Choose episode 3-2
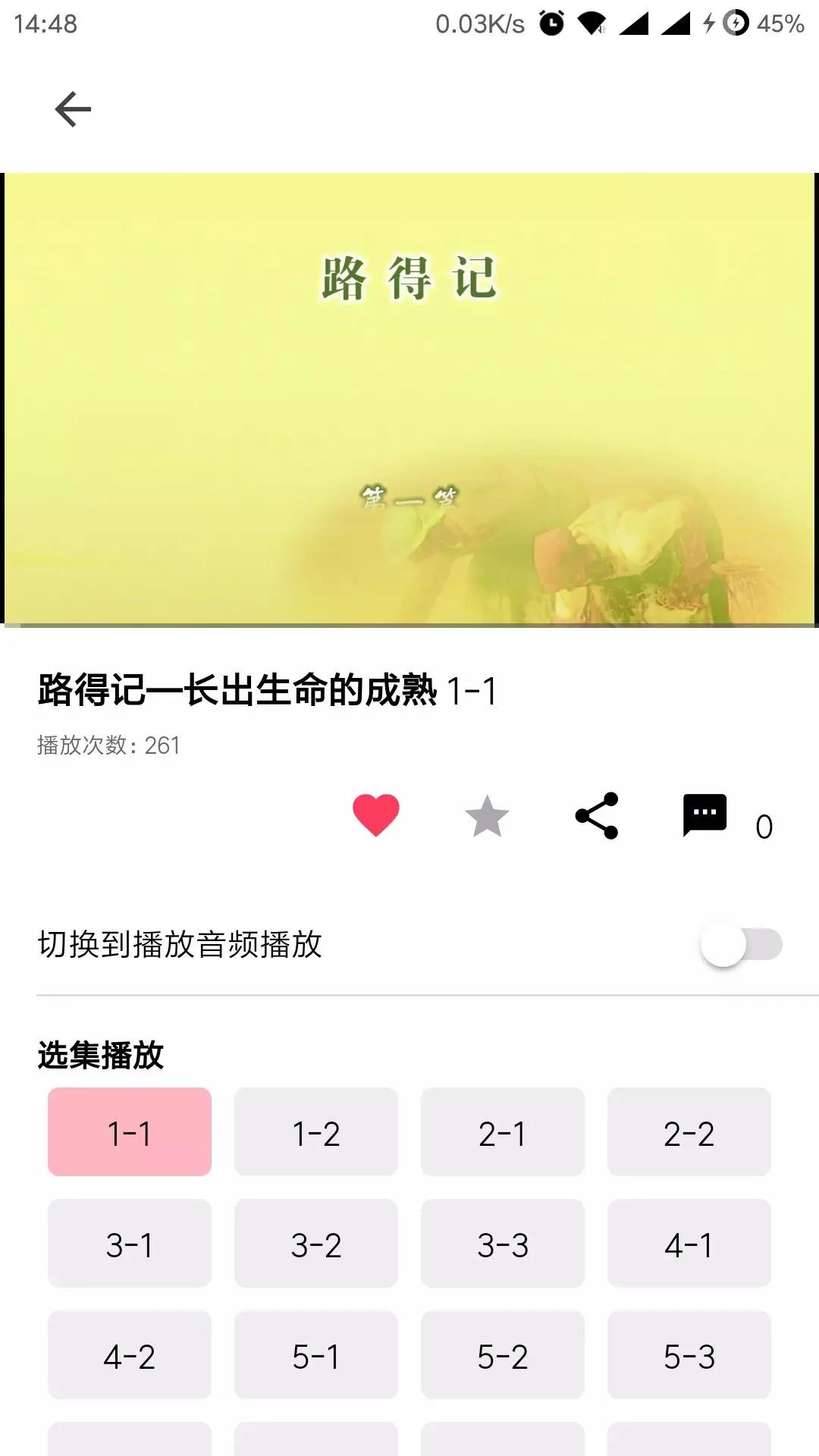Viewport: 819px width, 1456px height. coord(316,1244)
